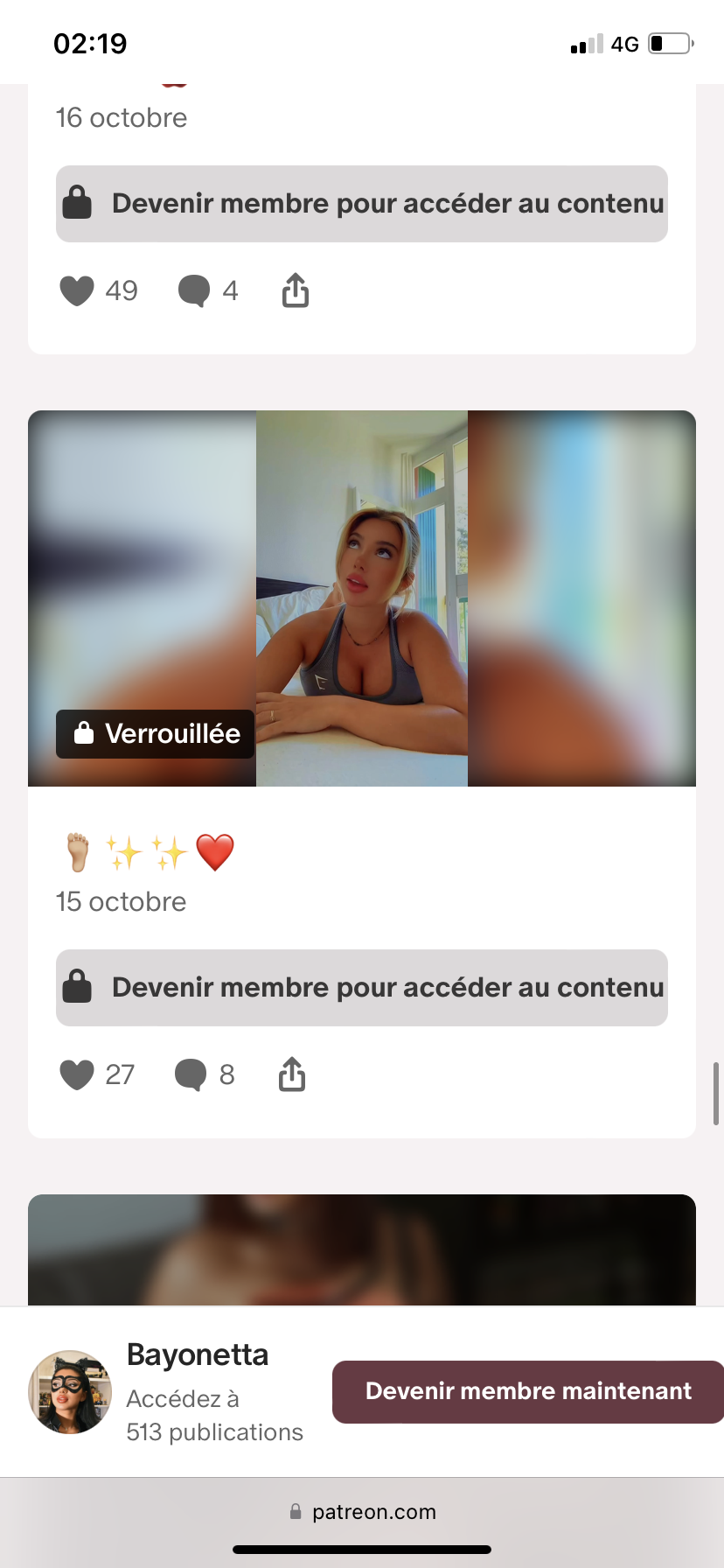
Task: Share the 15 octobre post
Action: pyautogui.click(x=292, y=1074)
